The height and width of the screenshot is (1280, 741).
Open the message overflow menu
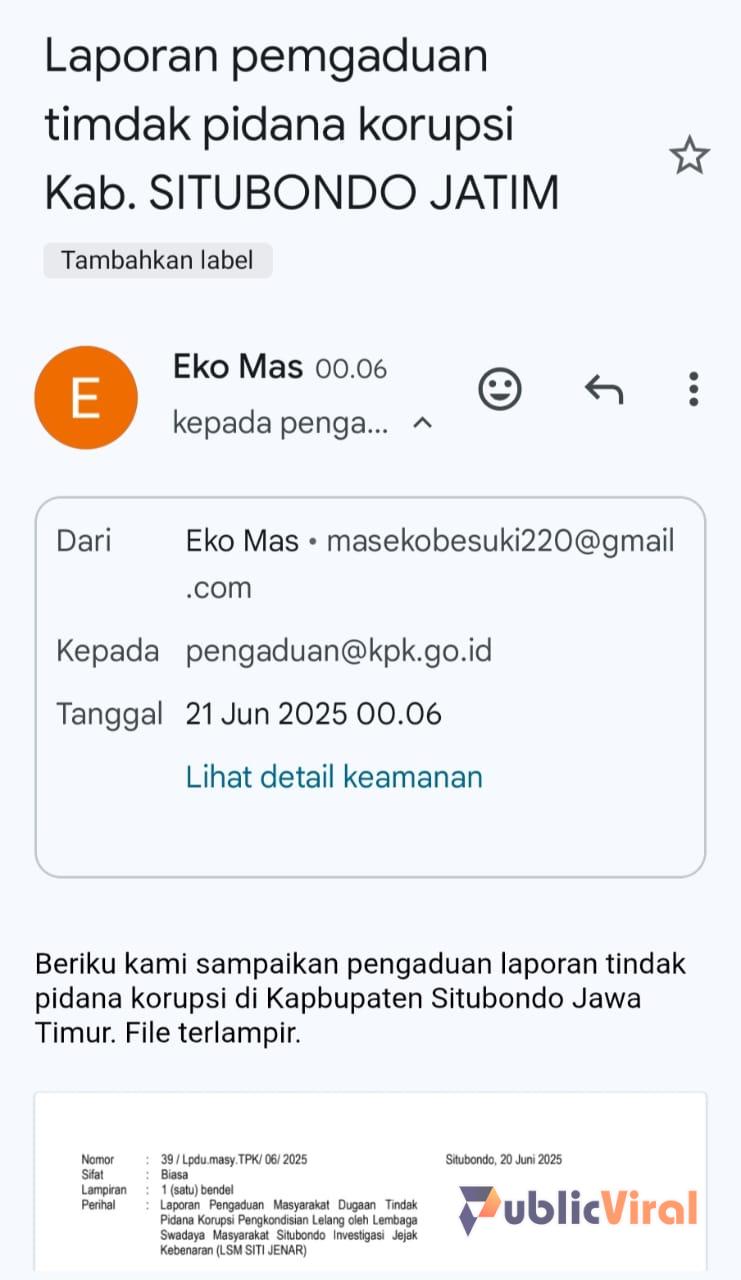[x=693, y=389]
